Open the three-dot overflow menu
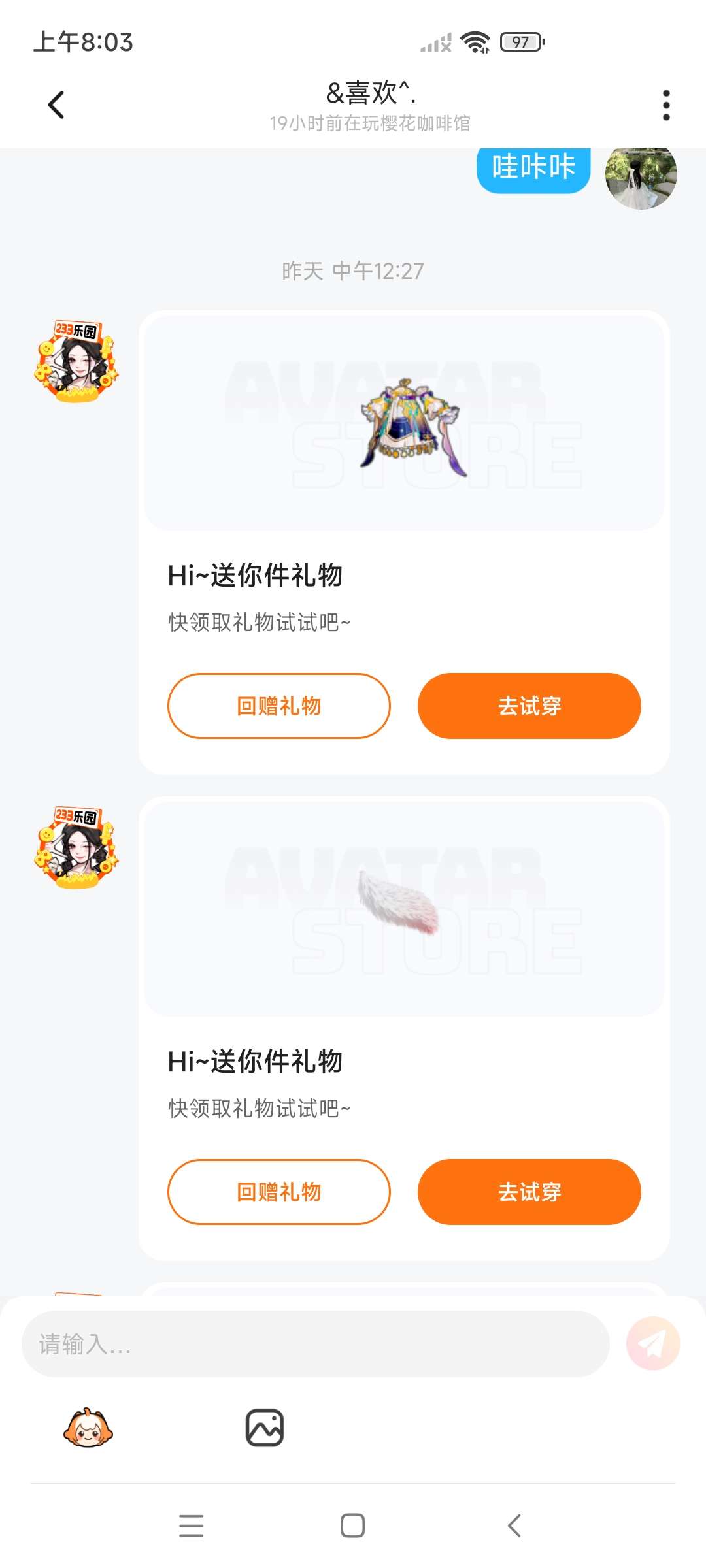 pyautogui.click(x=665, y=105)
